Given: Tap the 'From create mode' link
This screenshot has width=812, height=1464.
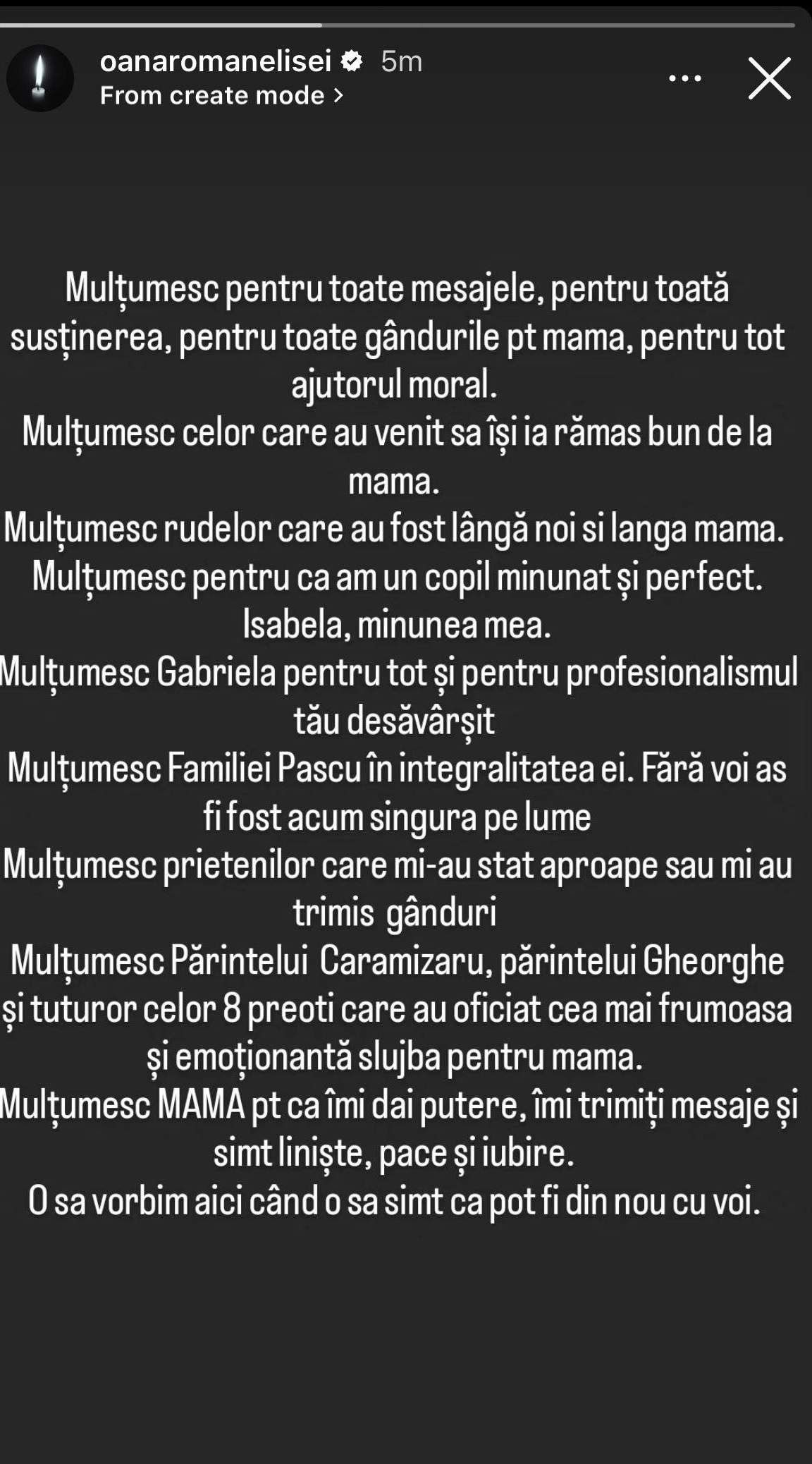Looking at the screenshot, I should (221, 95).
